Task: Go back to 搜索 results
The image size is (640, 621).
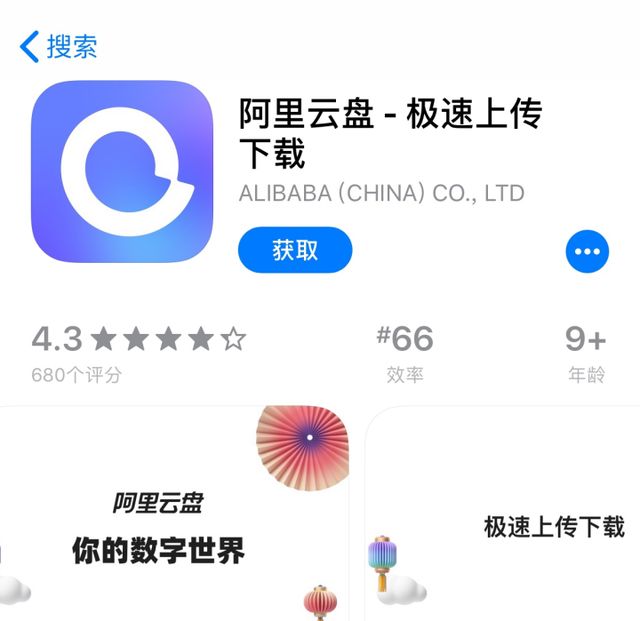Action: (x=58, y=46)
